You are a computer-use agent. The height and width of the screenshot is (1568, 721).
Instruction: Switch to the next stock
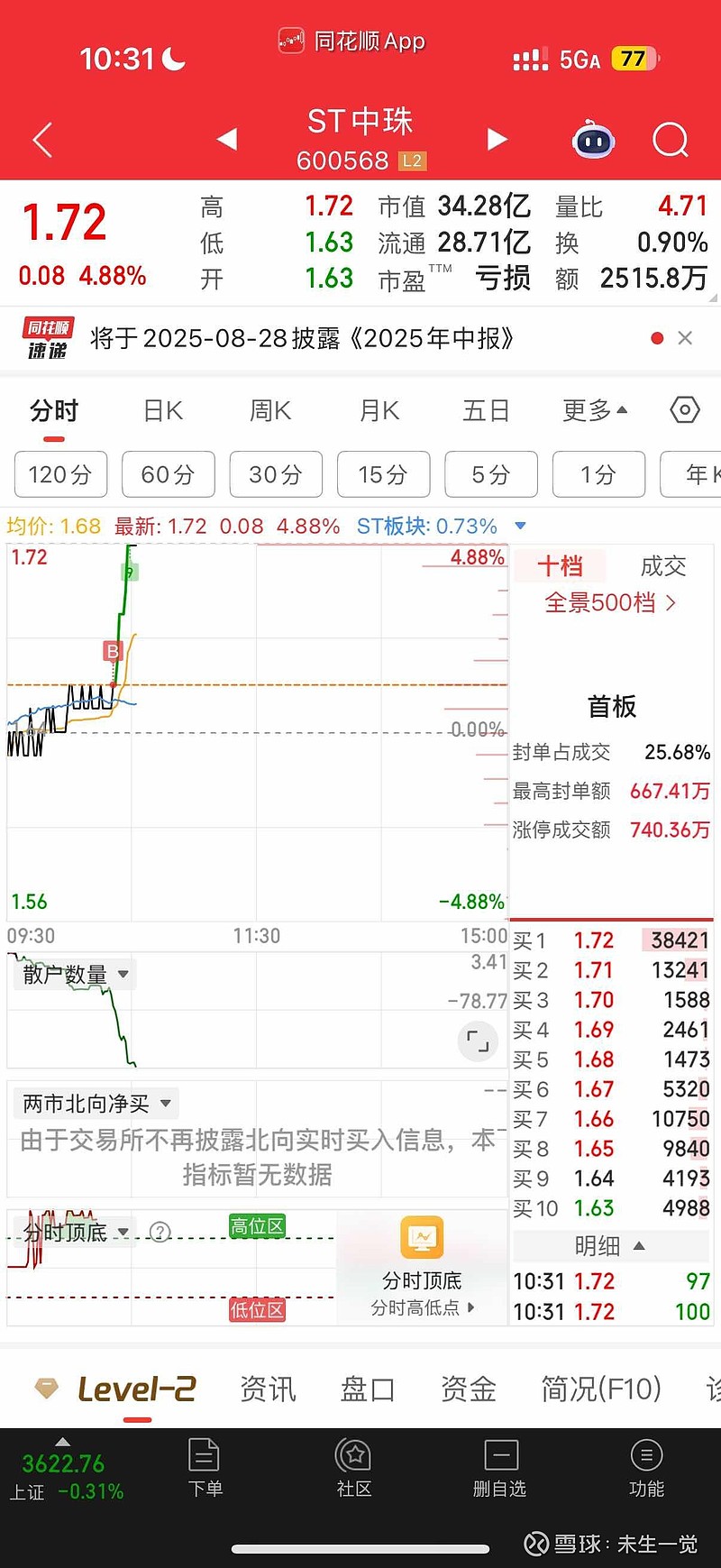[x=497, y=139]
